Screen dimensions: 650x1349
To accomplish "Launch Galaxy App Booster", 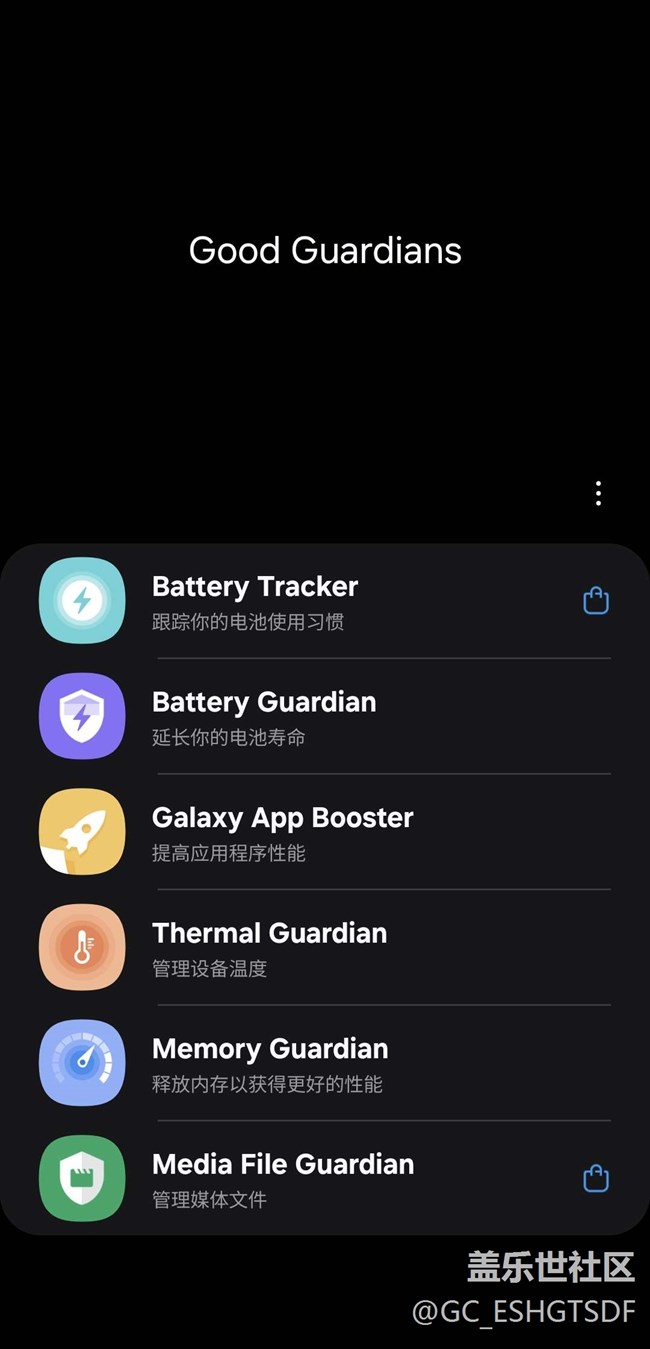I will pyautogui.click(x=325, y=832).
